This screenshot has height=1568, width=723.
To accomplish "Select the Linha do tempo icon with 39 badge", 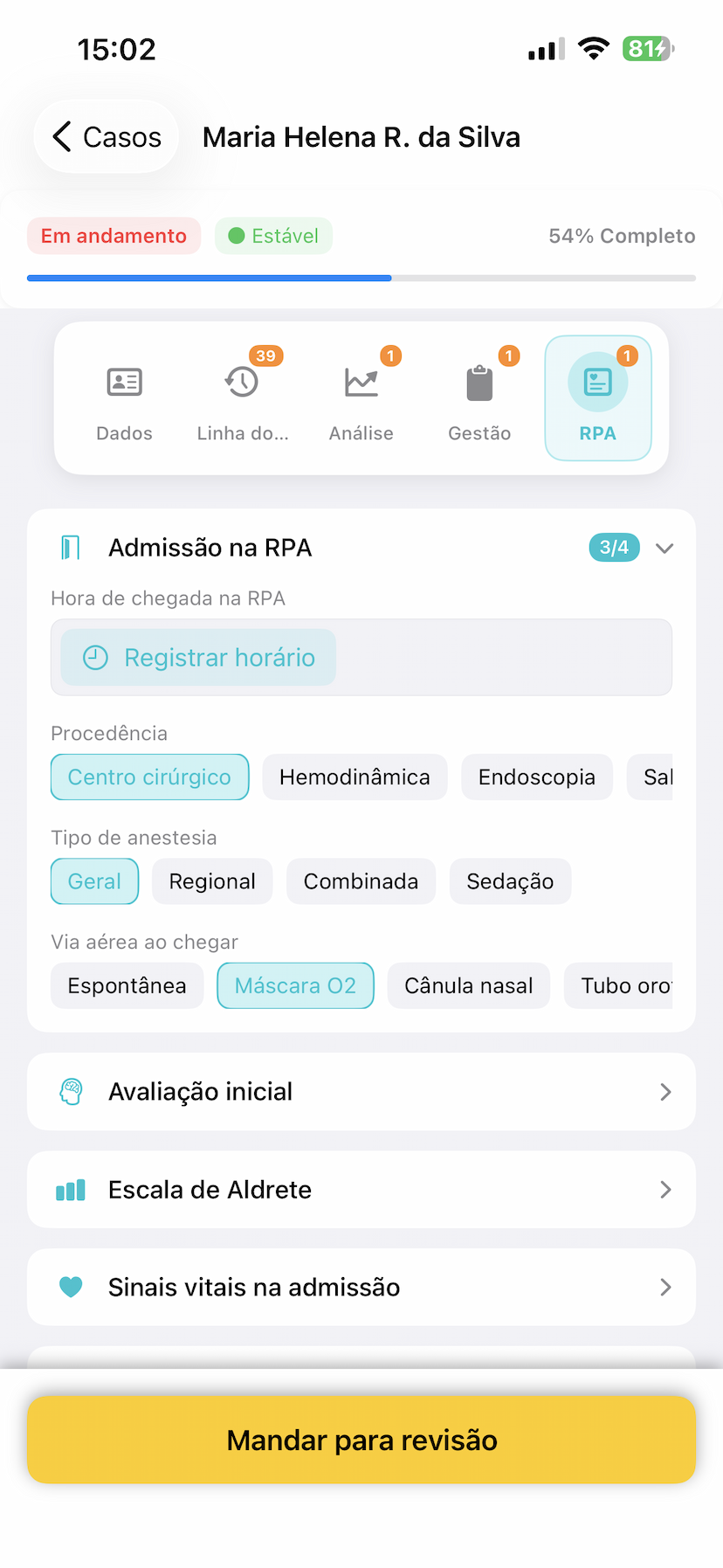I will 242,382.
